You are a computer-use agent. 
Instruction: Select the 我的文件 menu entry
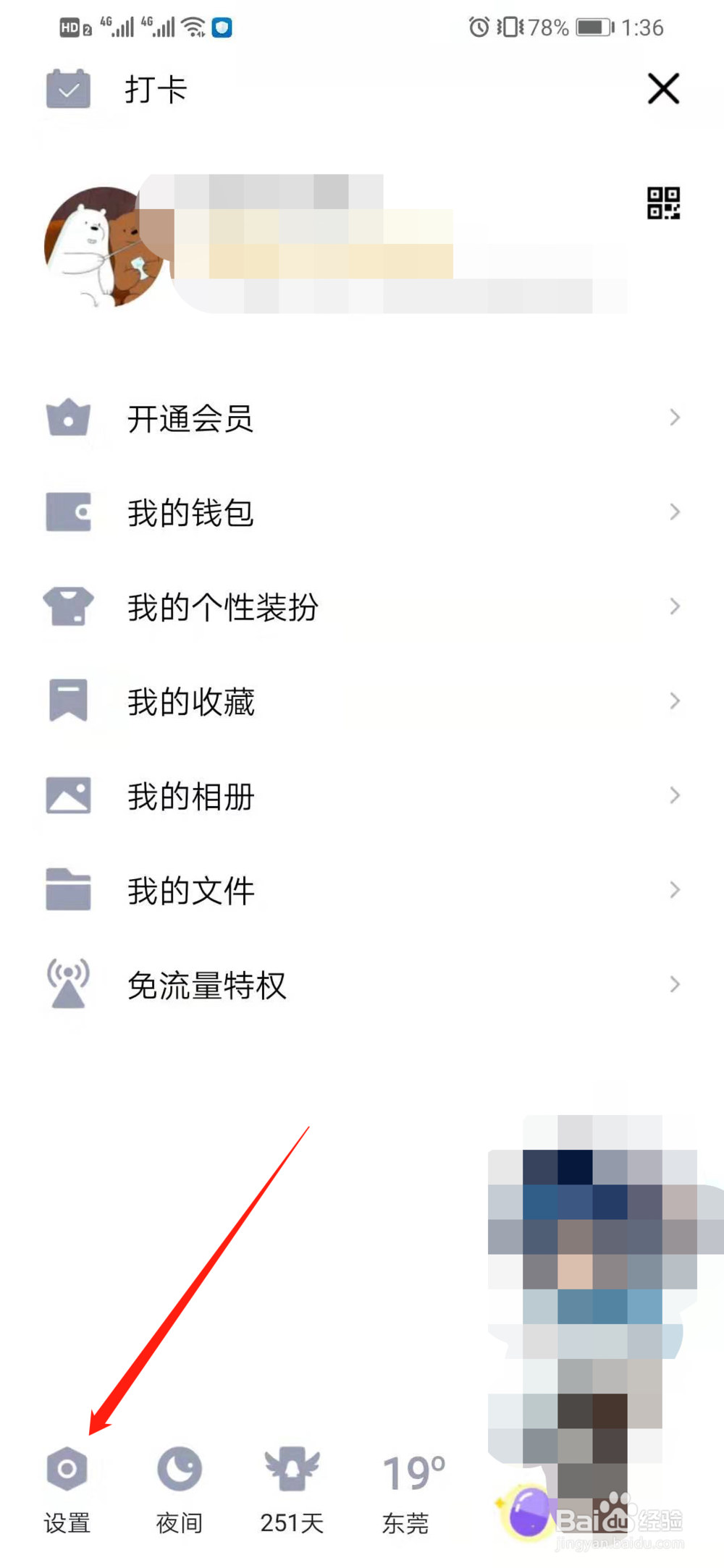[x=190, y=890]
